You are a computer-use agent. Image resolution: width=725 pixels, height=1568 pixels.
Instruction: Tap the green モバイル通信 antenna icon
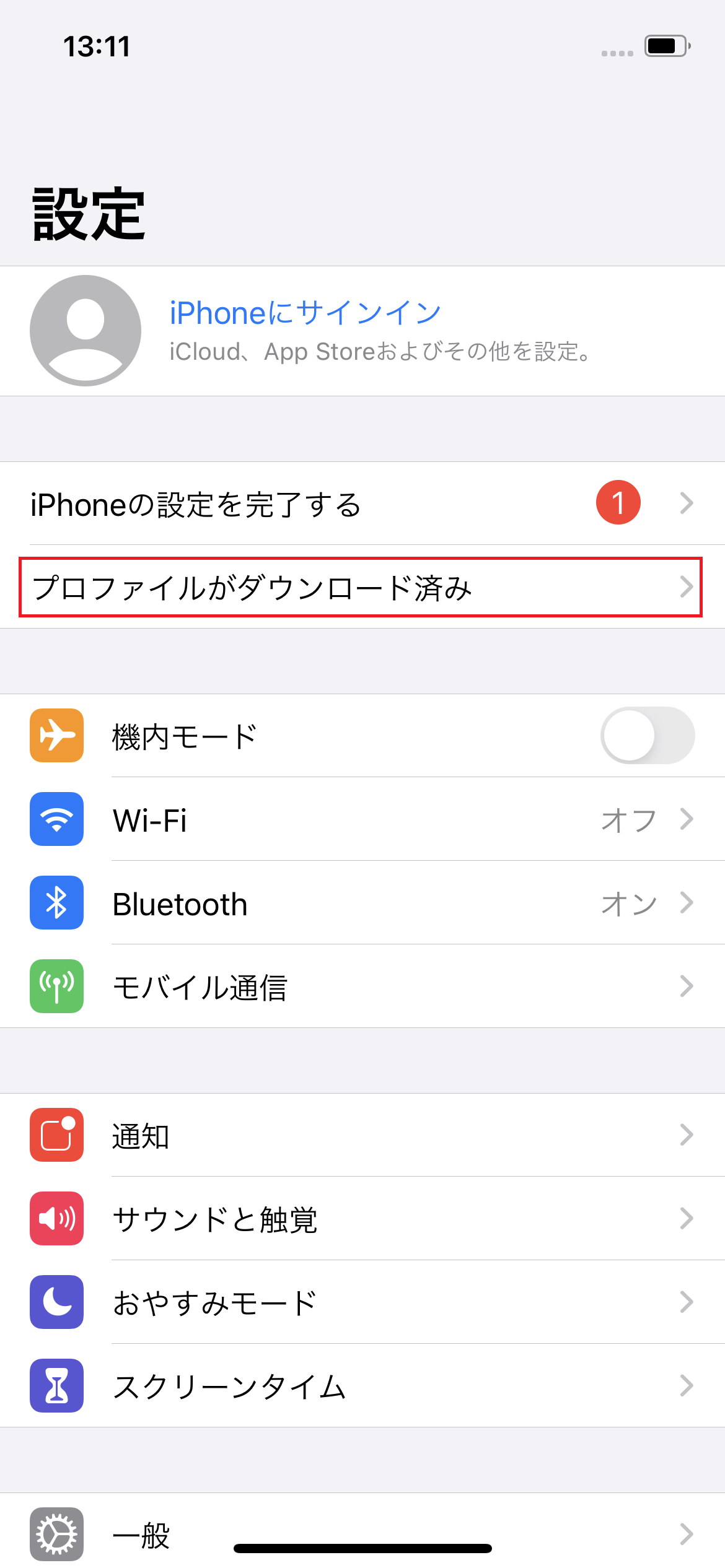56,987
